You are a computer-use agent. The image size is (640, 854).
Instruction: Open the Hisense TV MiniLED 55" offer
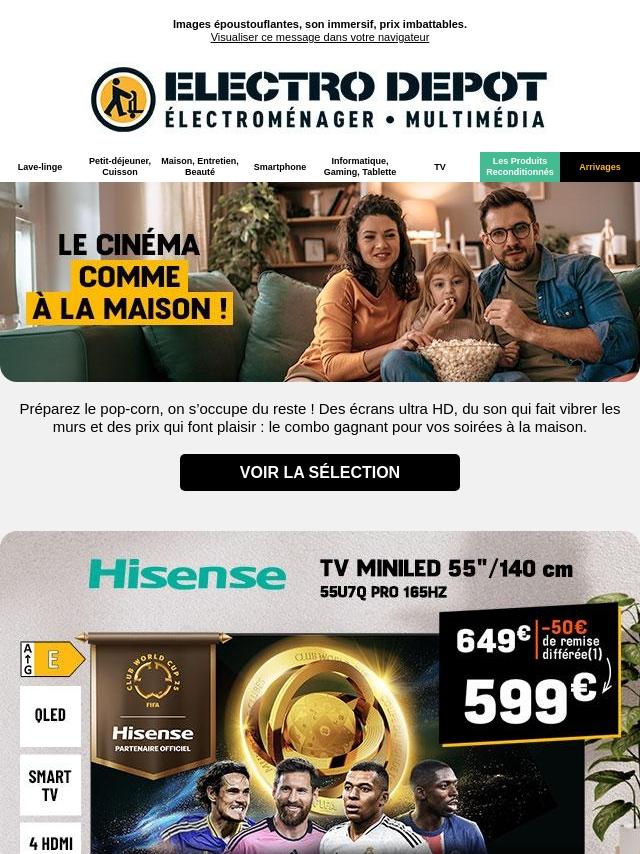pos(320,692)
